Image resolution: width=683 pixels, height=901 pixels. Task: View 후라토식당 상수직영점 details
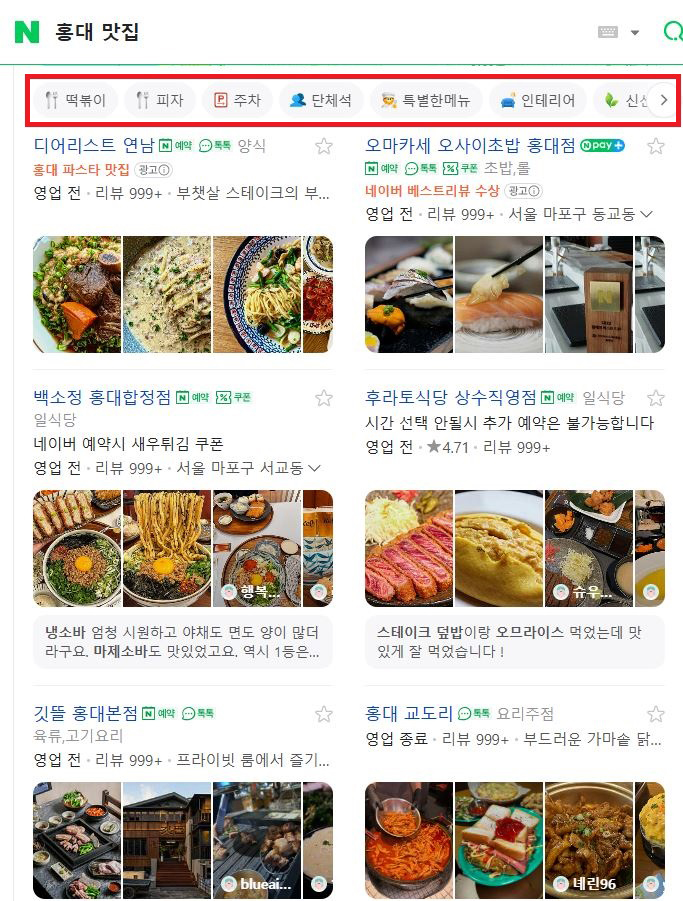click(450, 398)
